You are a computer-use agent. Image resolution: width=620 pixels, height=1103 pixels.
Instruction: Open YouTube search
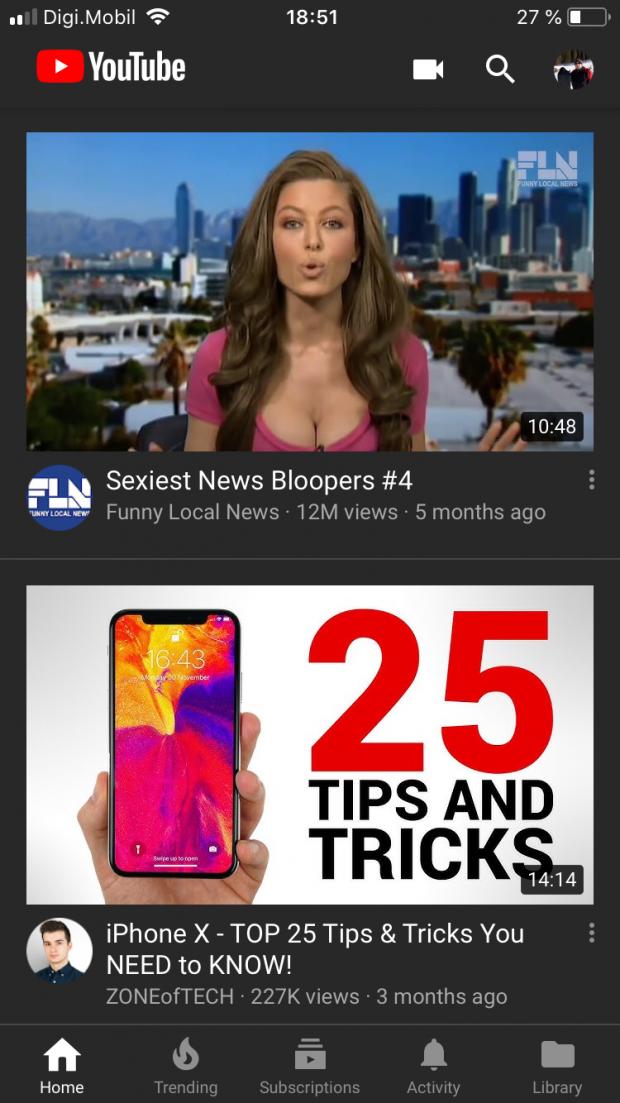[x=500, y=69]
